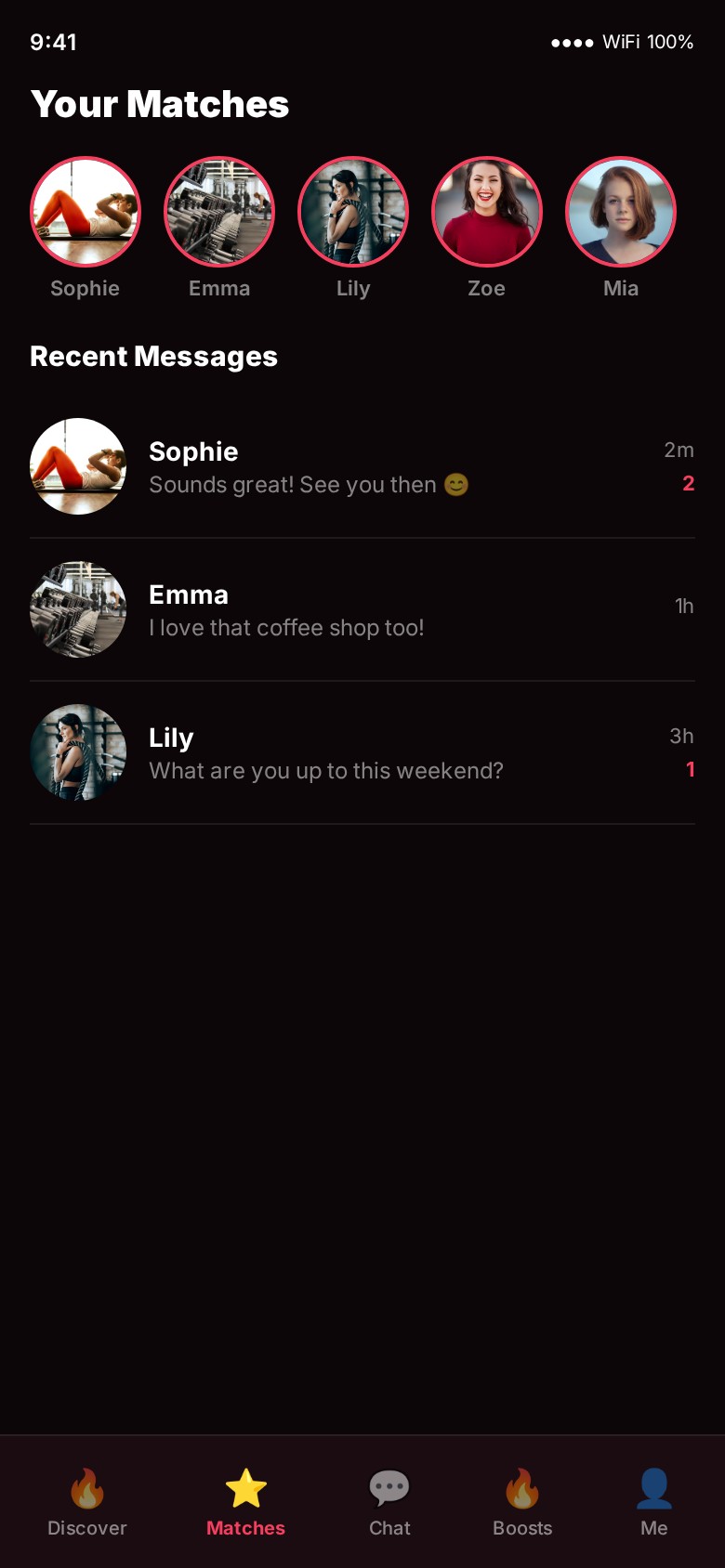Select the Matches tab

pyautogui.click(x=245, y=1501)
